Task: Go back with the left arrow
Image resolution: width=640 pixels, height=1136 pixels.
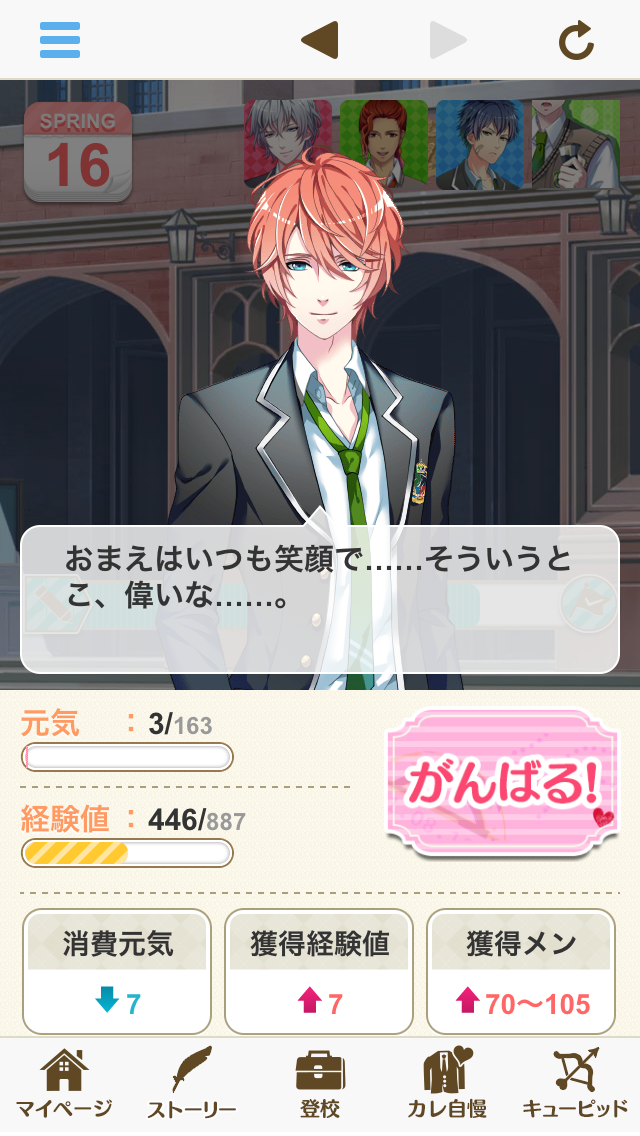Action: 320,41
